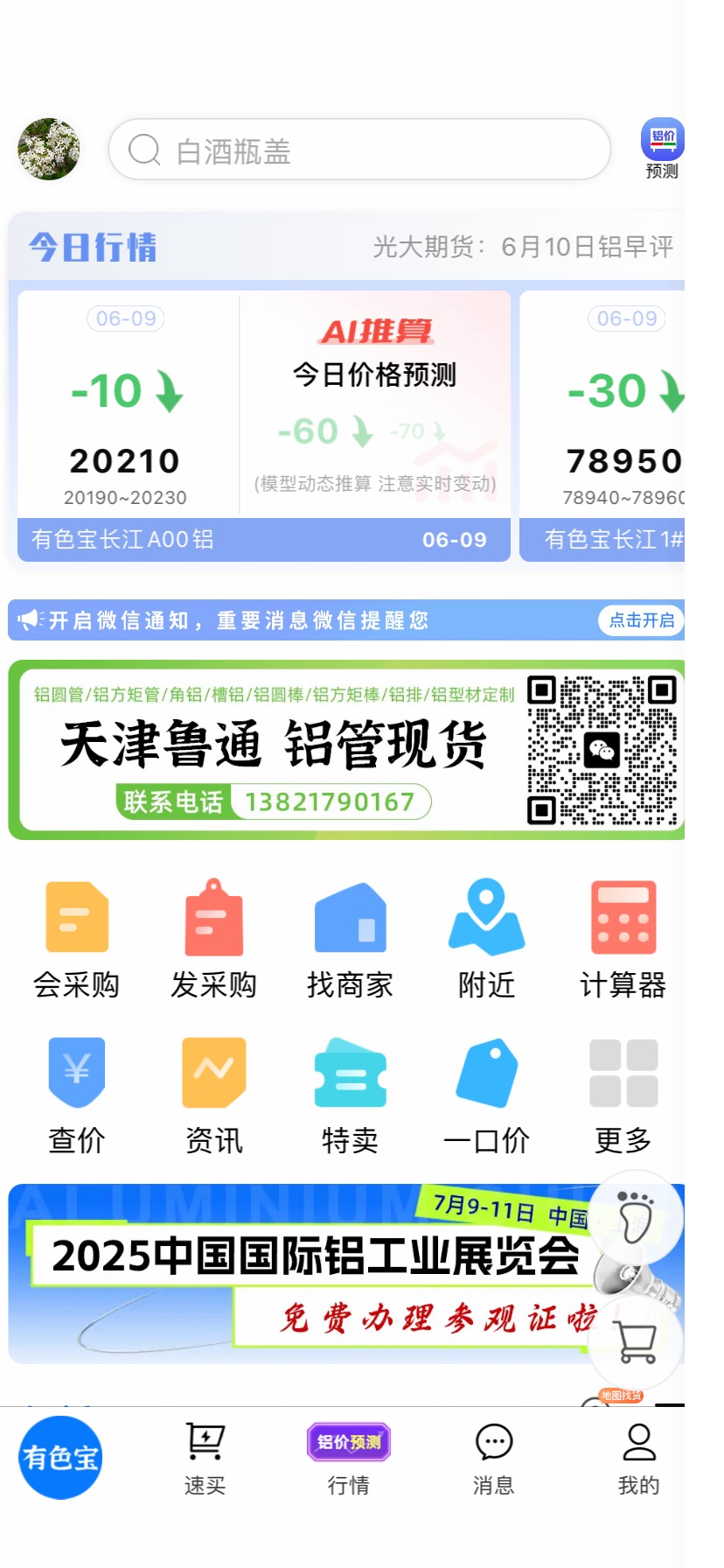Open 附近 nearby merchants
724x1568 pixels.
coord(486,941)
